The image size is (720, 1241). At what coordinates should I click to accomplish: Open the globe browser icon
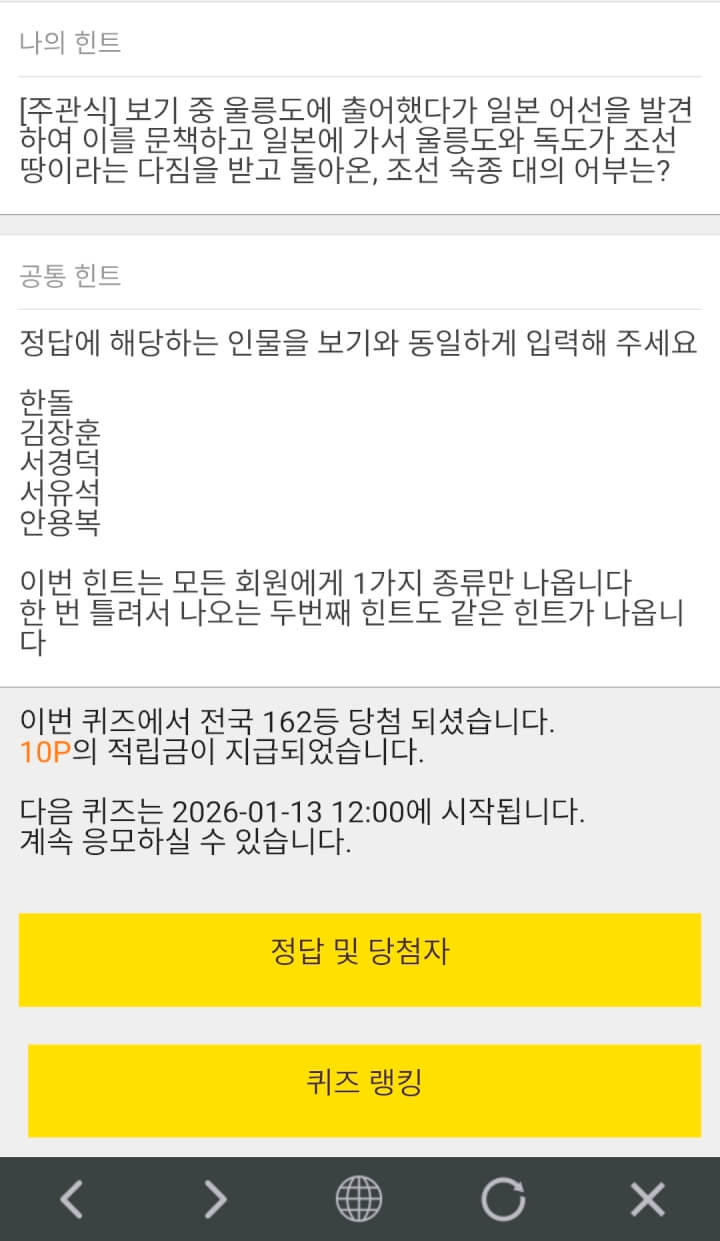click(358, 1198)
